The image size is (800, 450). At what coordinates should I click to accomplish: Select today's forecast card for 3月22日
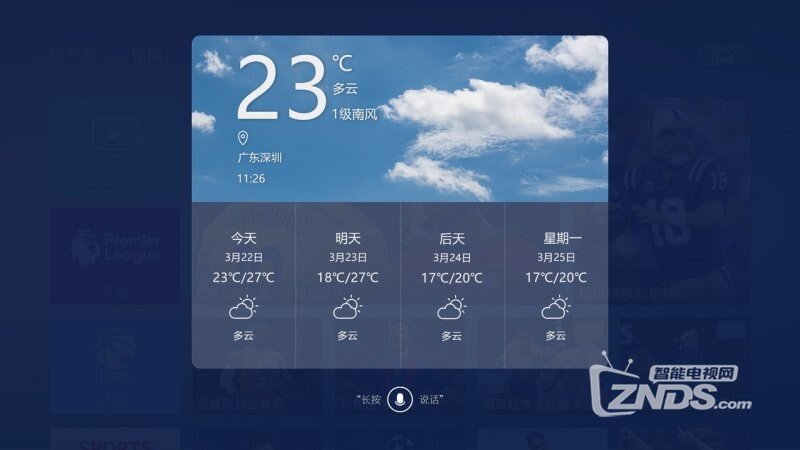click(244, 285)
